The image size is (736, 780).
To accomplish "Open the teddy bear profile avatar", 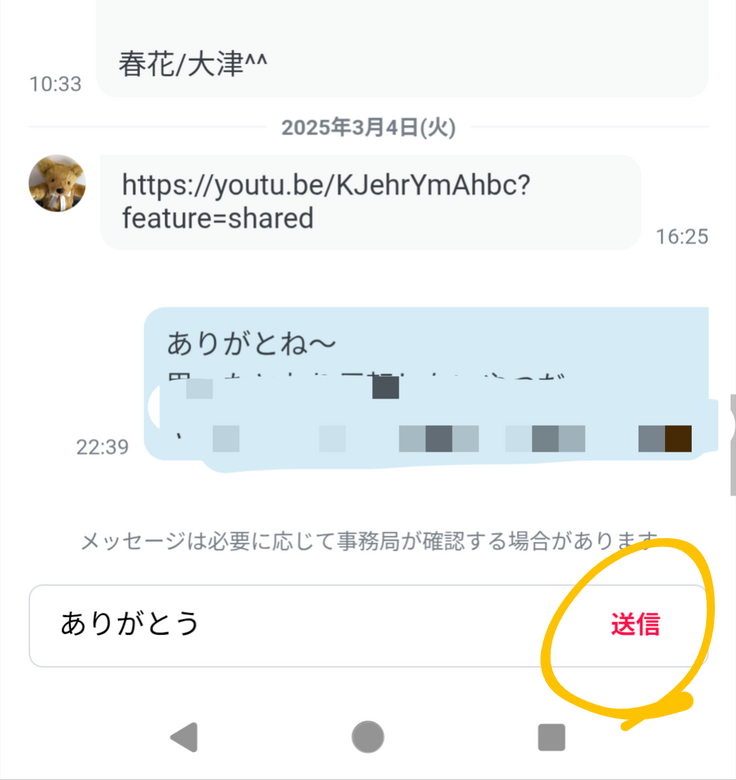I will [x=57, y=184].
